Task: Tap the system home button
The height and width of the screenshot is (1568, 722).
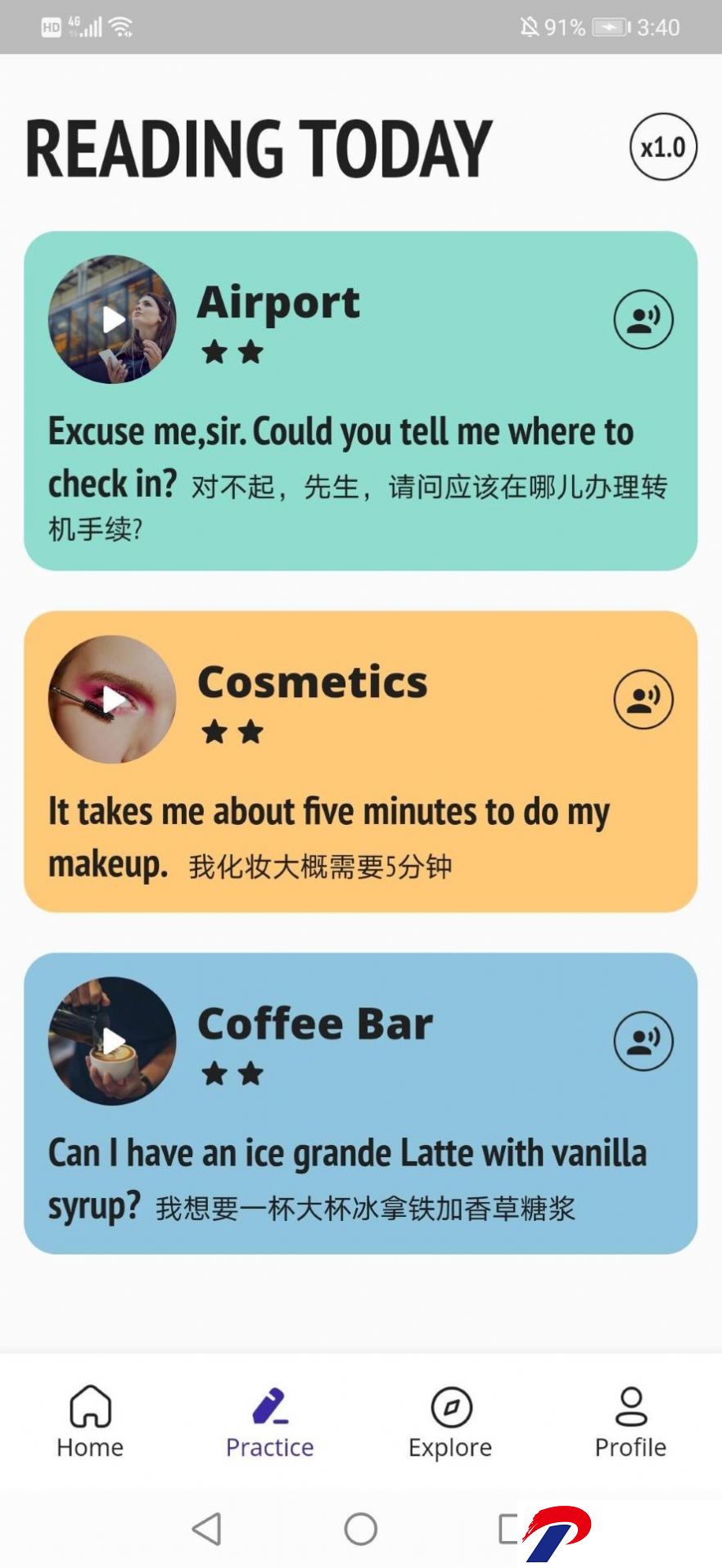Action: point(361,1528)
